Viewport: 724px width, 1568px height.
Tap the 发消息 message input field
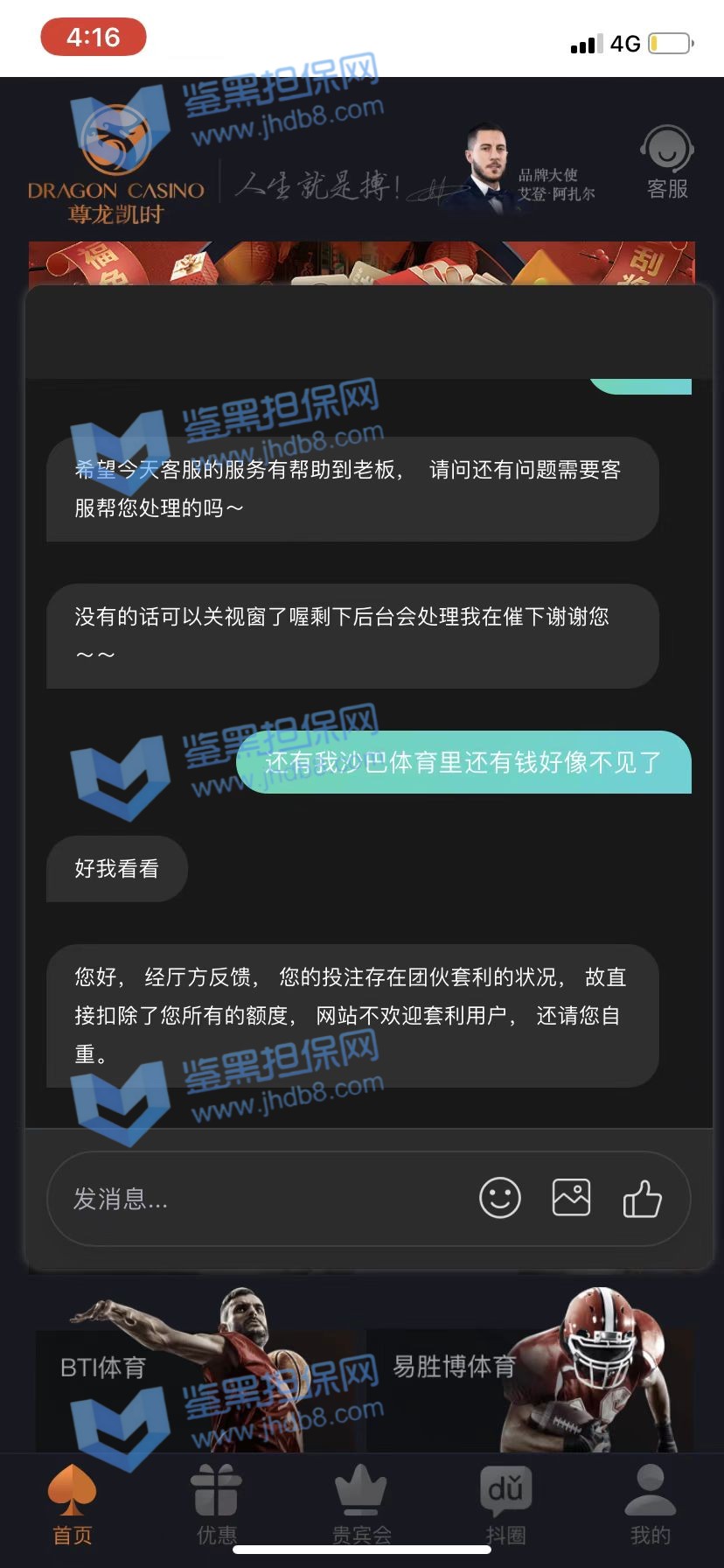point(262,1199)
